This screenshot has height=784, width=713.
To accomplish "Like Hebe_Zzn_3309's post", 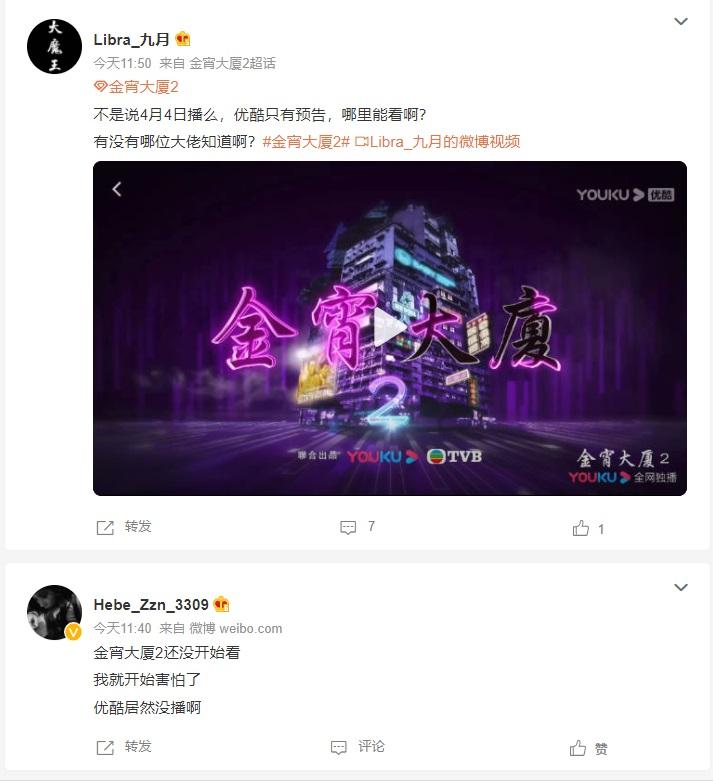I will coord(589,748).
